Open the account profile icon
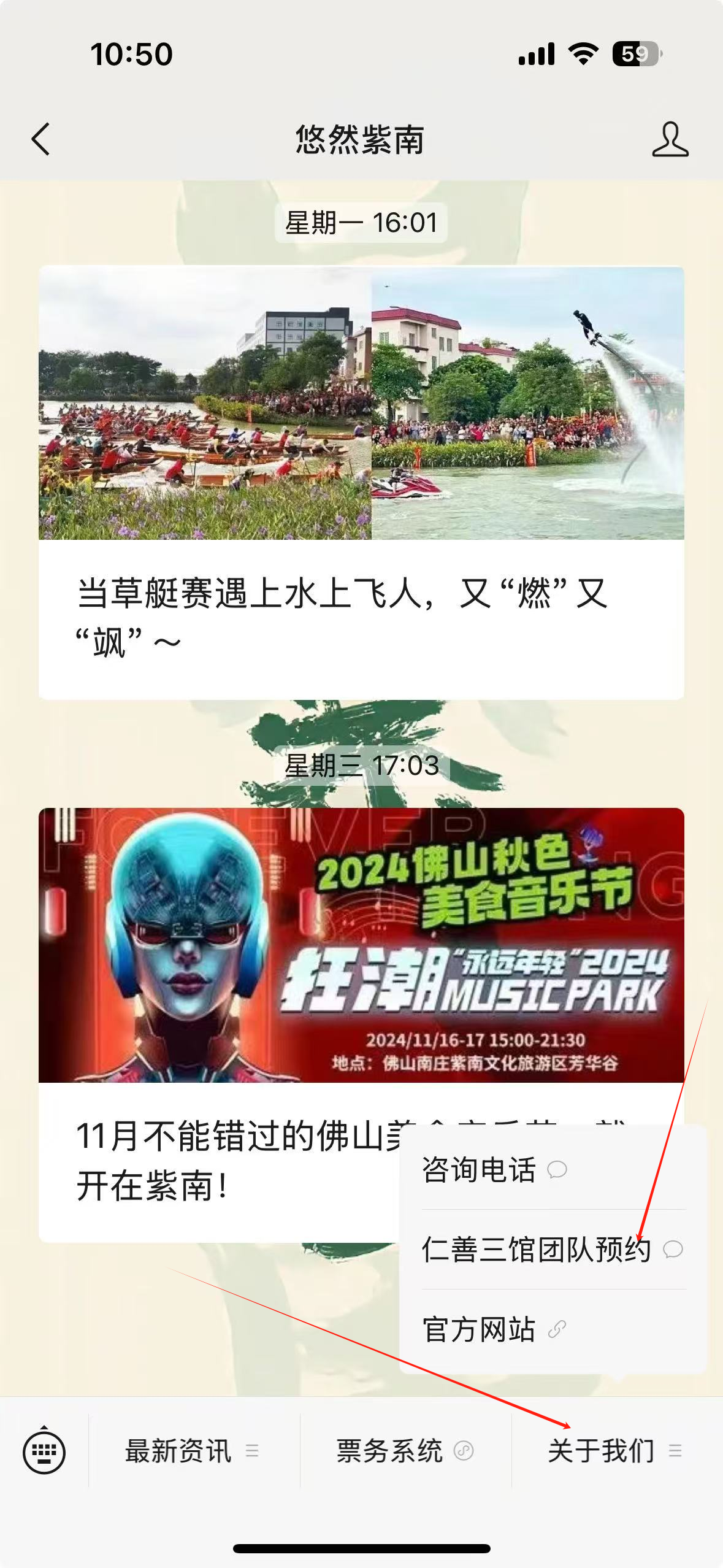The width and height of the screenshot is (723, 1568). click(x=670, y=139)
